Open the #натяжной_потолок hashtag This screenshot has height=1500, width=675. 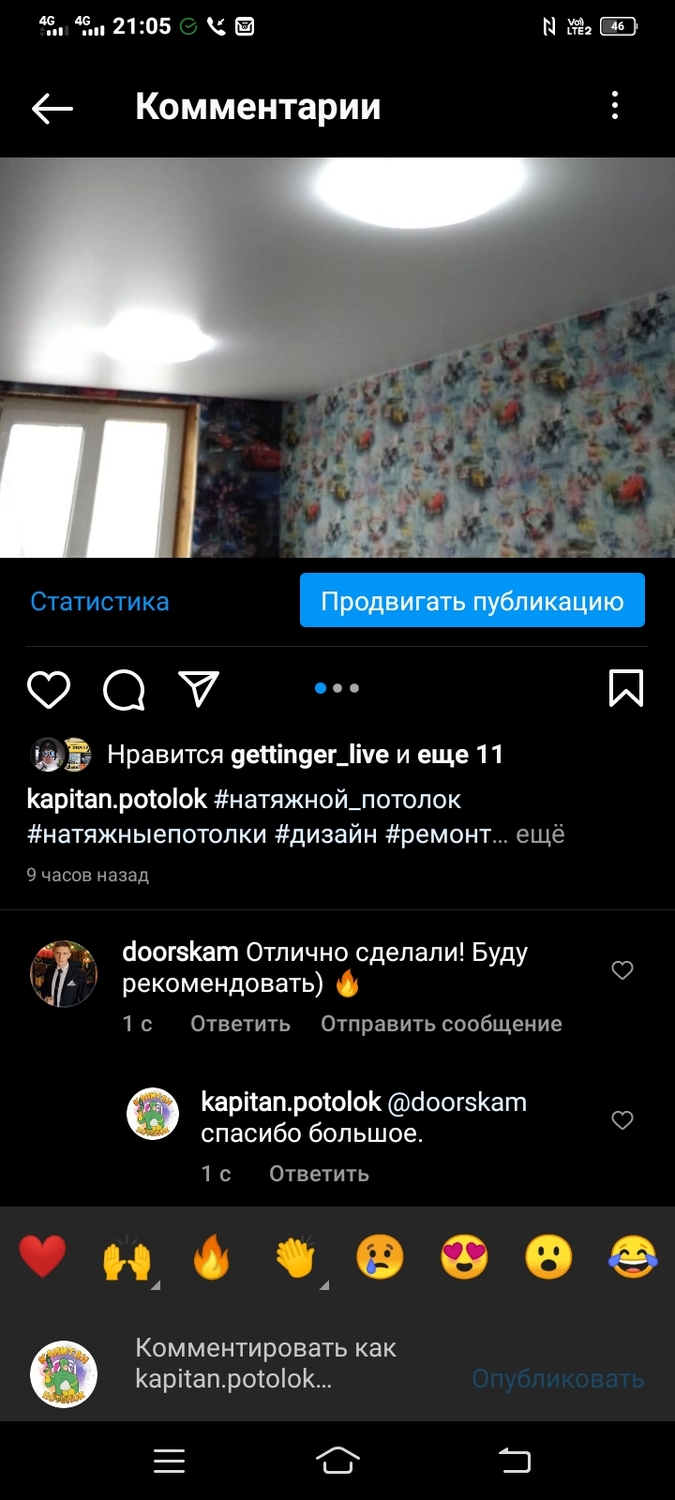pyautogui.click(x=338, y=799)
